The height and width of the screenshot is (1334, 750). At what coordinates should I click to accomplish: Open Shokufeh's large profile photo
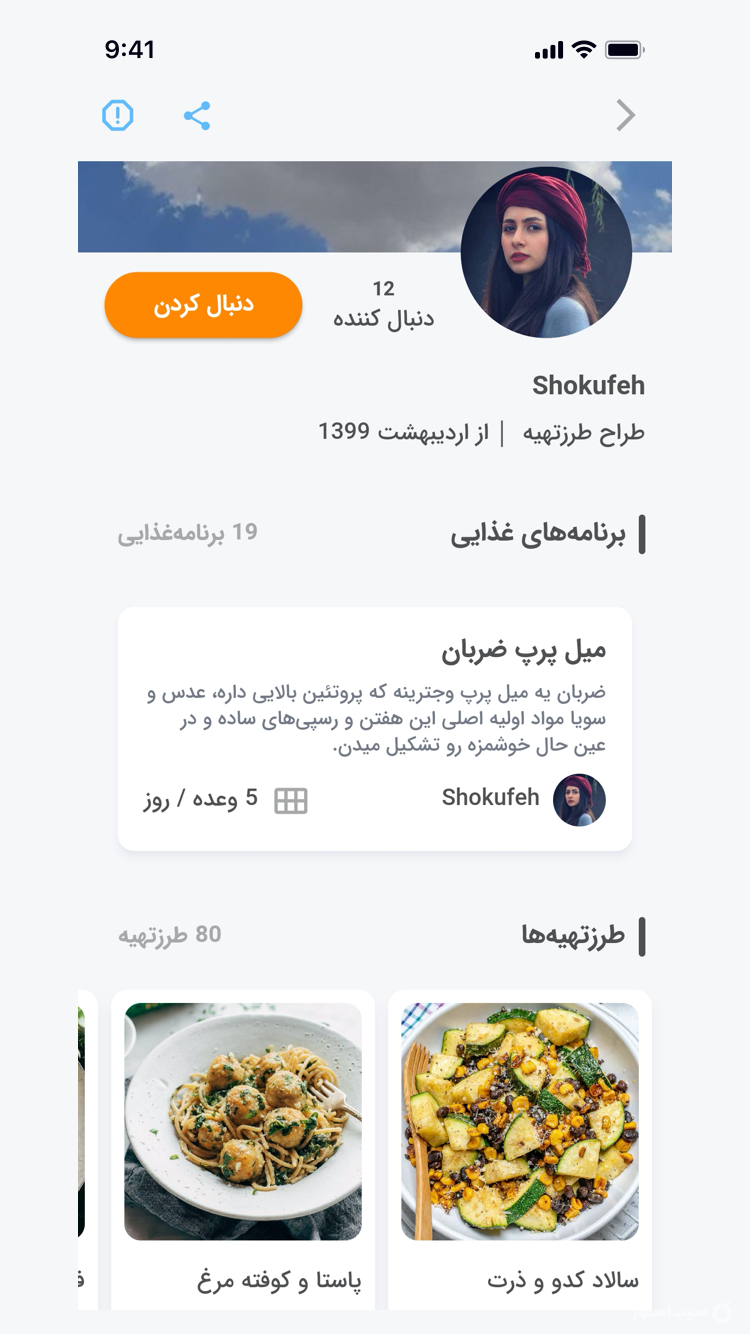click(x=546, y=253)
